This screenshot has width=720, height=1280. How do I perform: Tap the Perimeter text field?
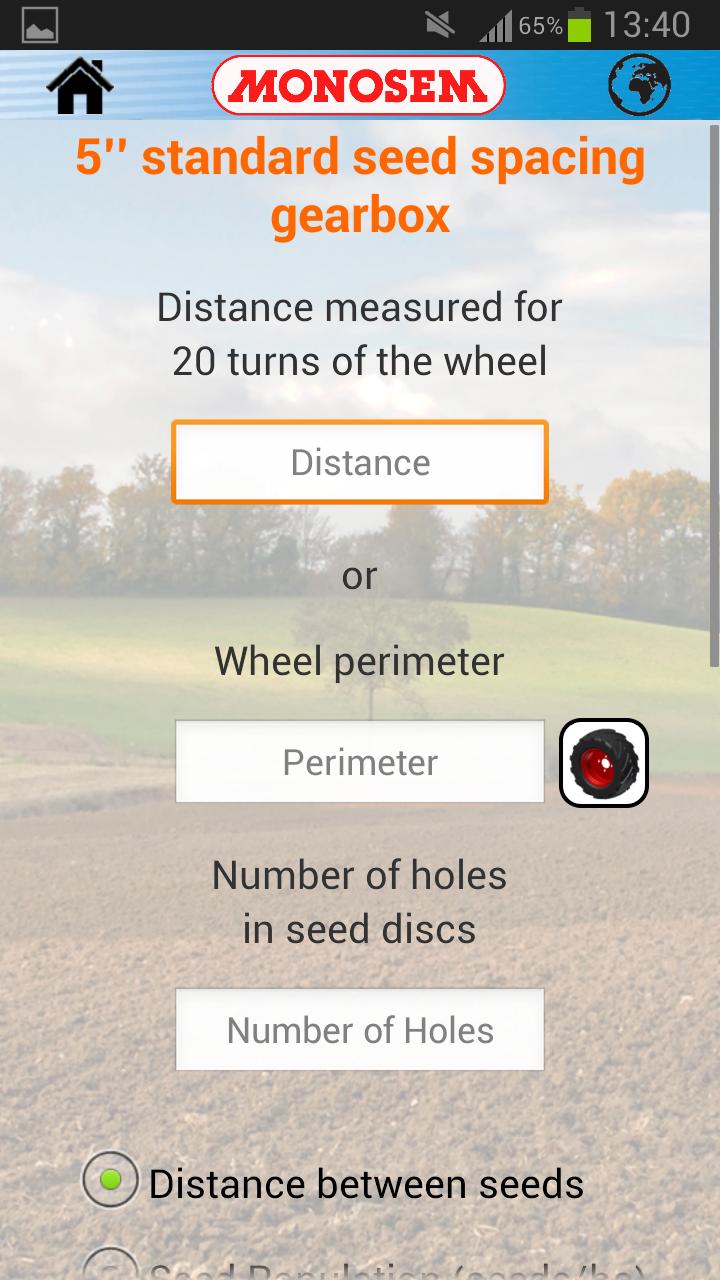(x=360, y=762)
